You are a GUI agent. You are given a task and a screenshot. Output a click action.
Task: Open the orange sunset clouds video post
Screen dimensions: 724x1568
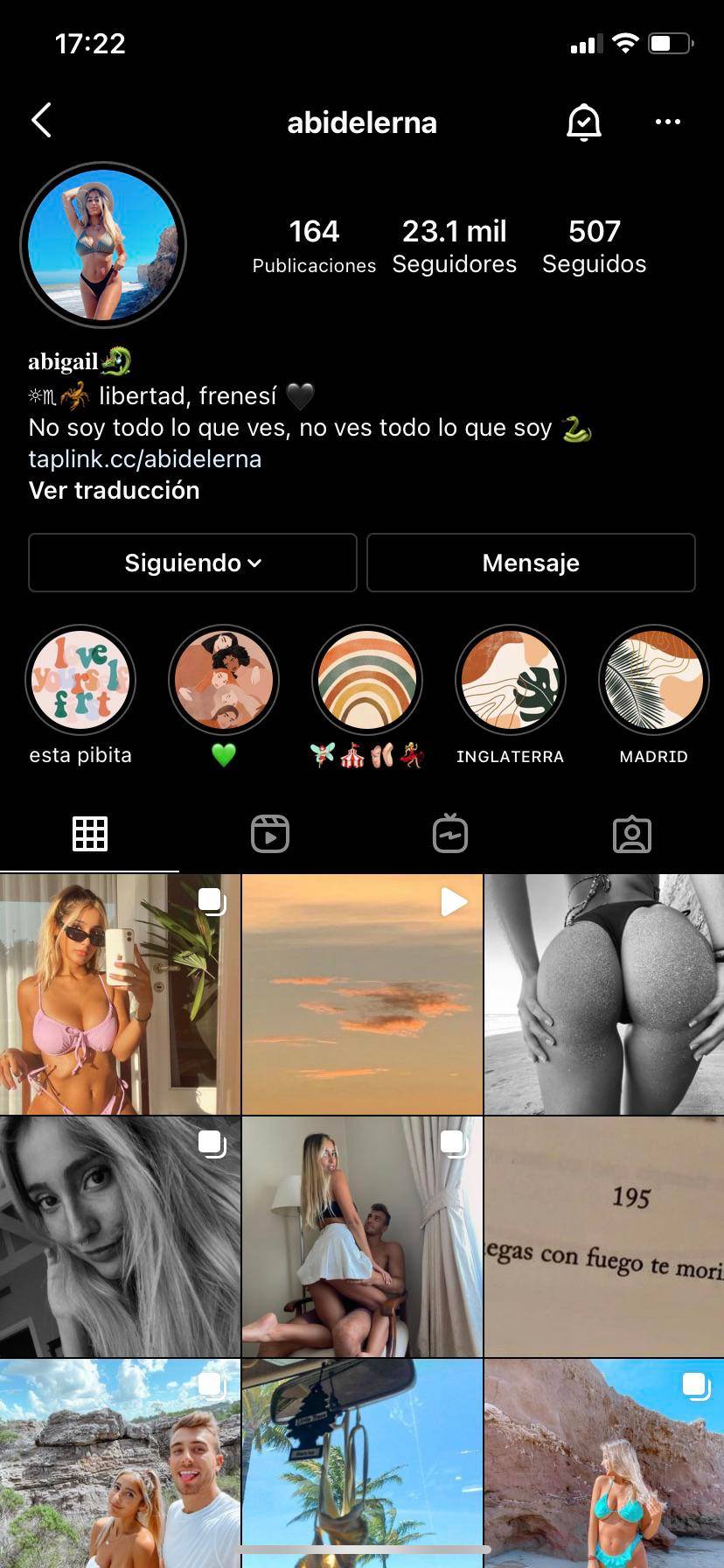point(362,994)
